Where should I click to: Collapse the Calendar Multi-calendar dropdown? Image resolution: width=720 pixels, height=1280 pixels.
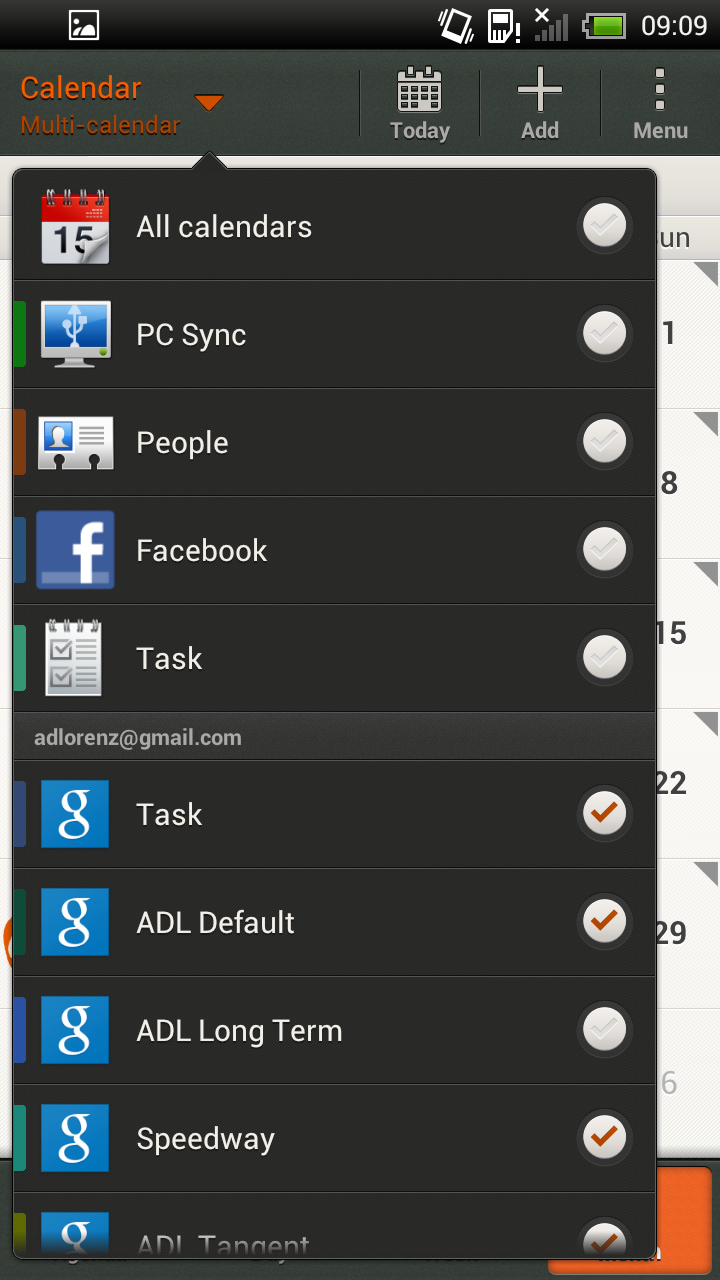(120, 104)
